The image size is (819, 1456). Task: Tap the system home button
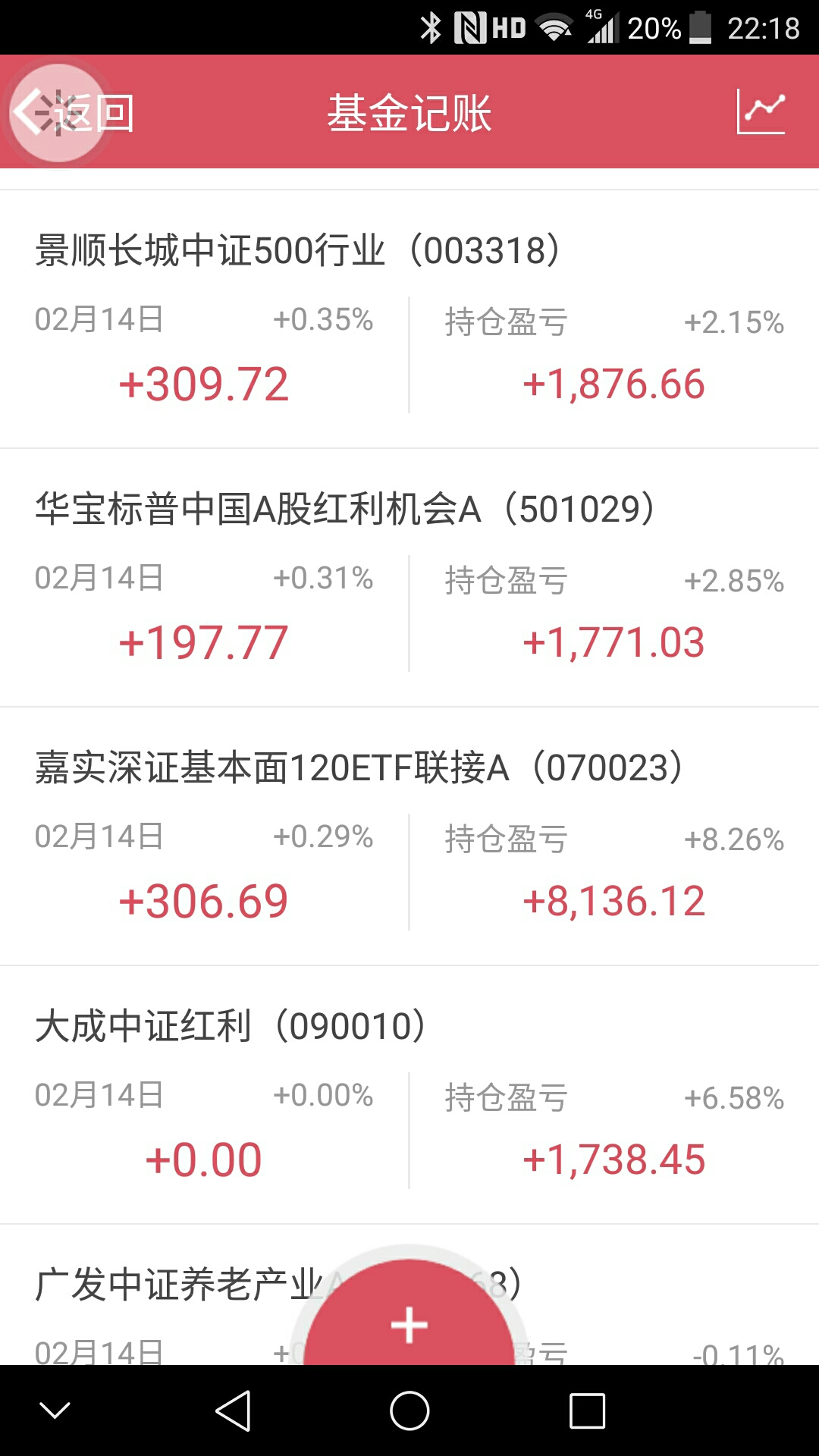tap(409, 1411)
